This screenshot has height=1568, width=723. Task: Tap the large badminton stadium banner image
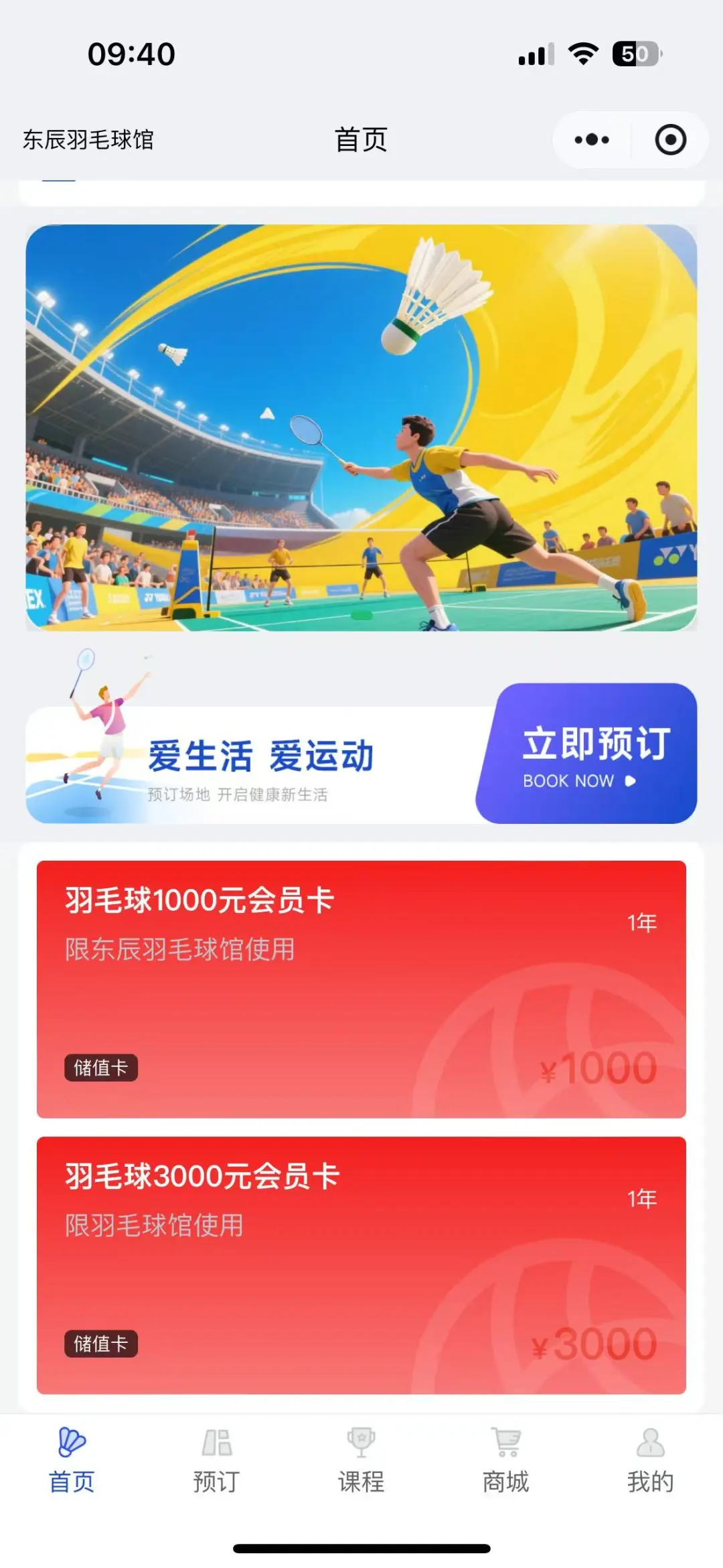[361, 429]
